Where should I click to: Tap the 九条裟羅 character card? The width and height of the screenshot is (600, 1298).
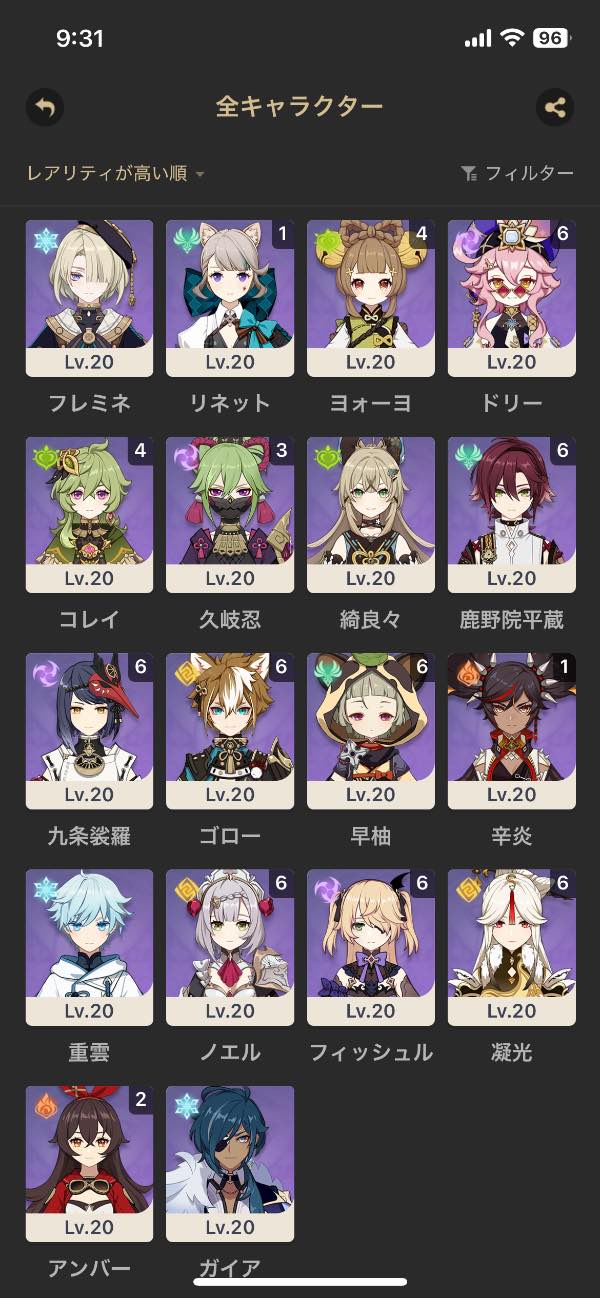coord(89,730)
